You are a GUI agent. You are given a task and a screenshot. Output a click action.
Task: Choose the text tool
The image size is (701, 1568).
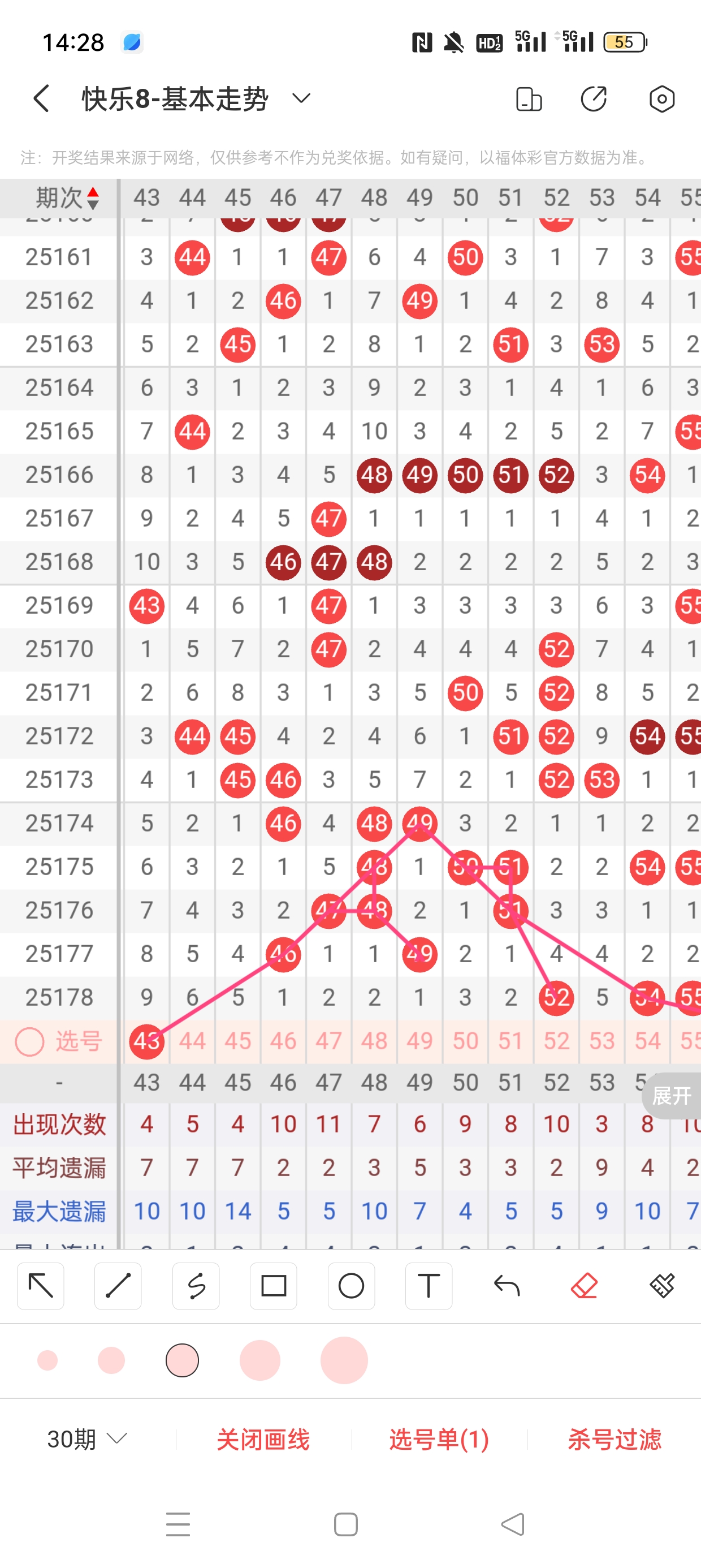pos(429,1286)
